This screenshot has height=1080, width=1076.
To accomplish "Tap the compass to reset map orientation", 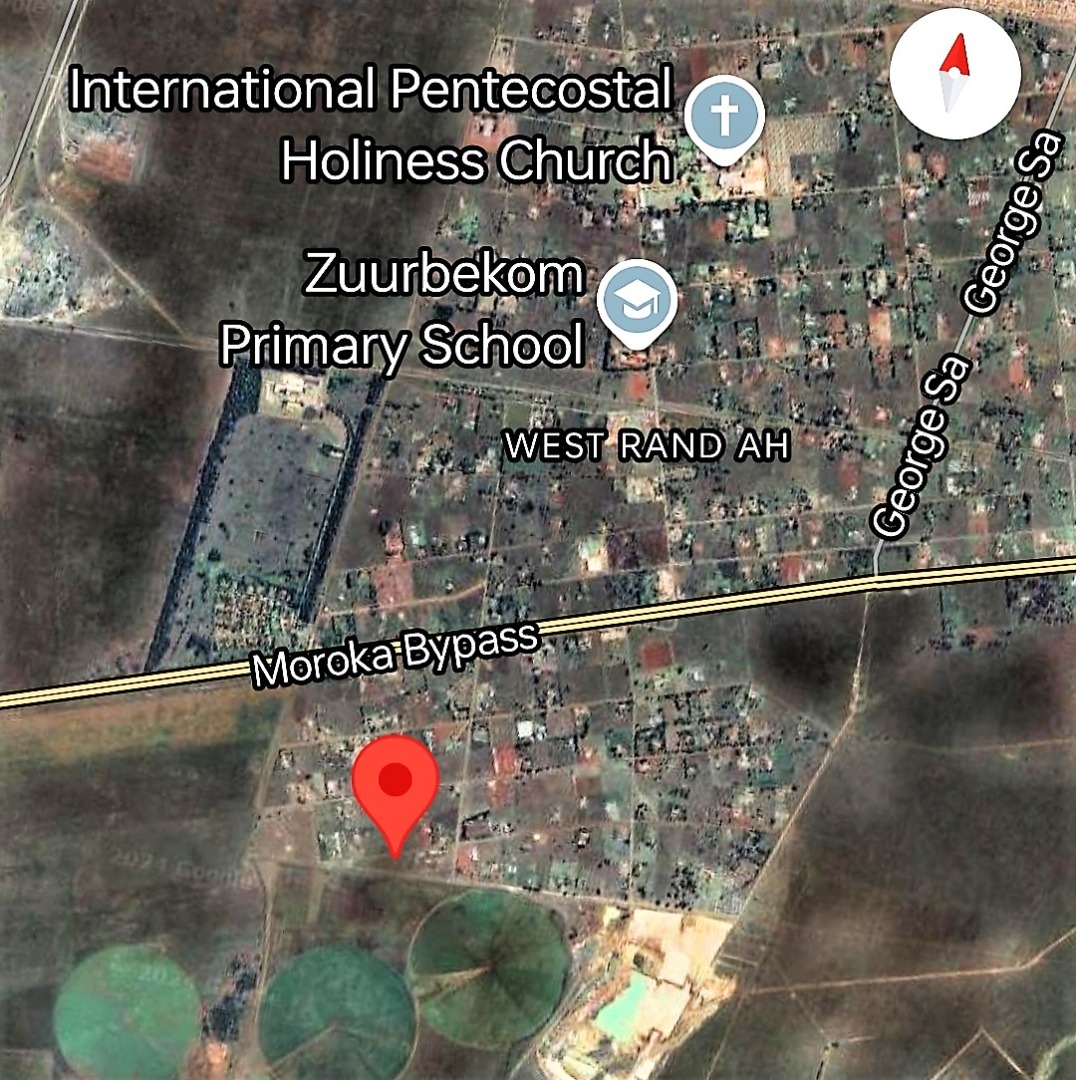I will click(954, 74).
